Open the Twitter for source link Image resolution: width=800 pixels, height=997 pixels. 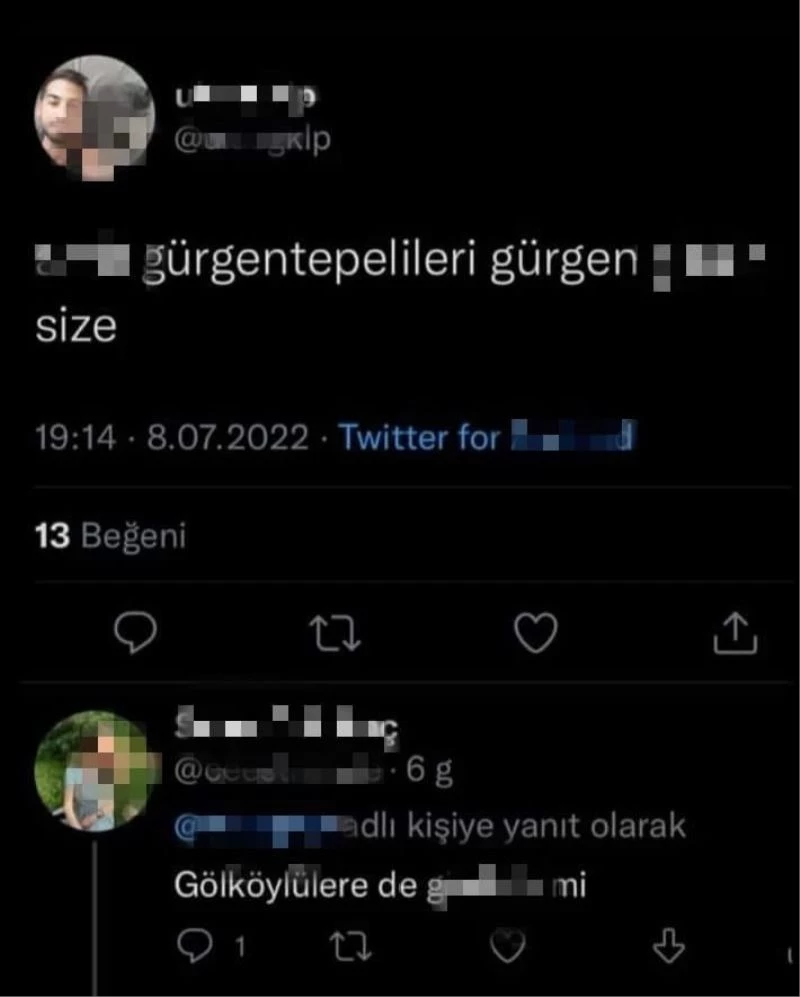pyautogui.click(x=488, y=437)
